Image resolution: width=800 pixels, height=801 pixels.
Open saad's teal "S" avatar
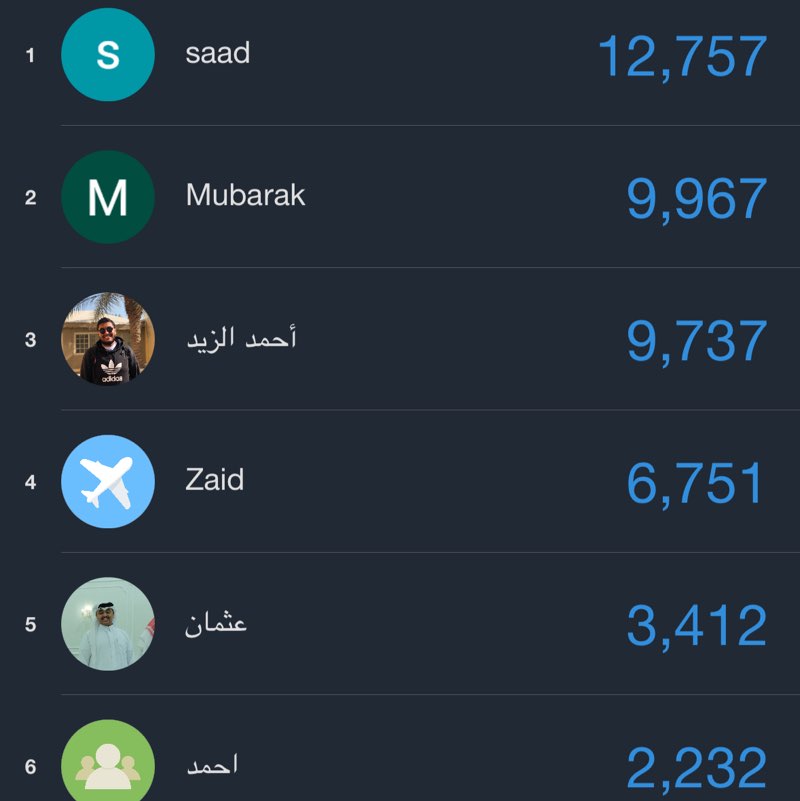(x=108, y=55)
